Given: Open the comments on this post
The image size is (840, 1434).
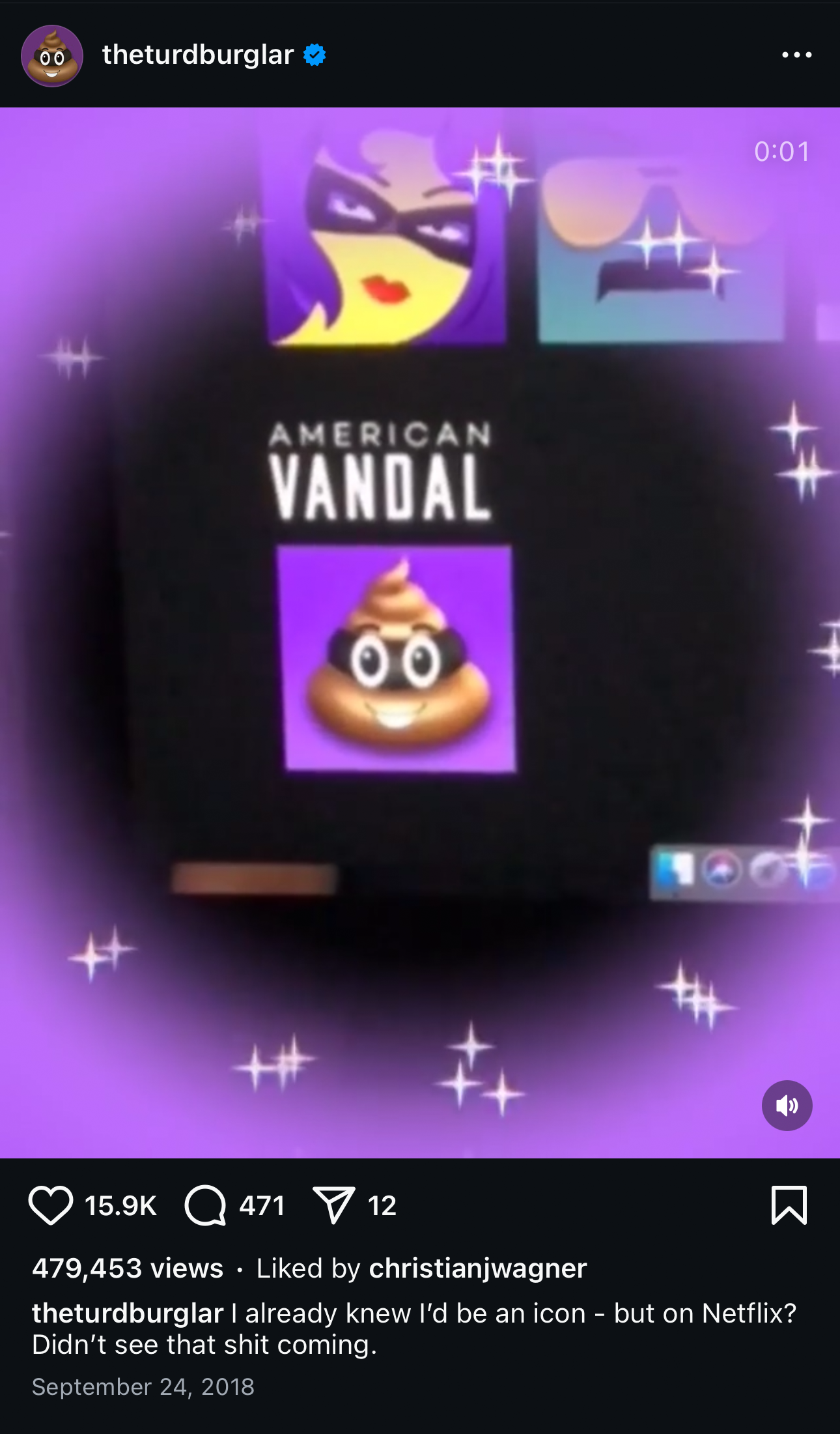Looking at the screenshot, I should click(206, 1205).
